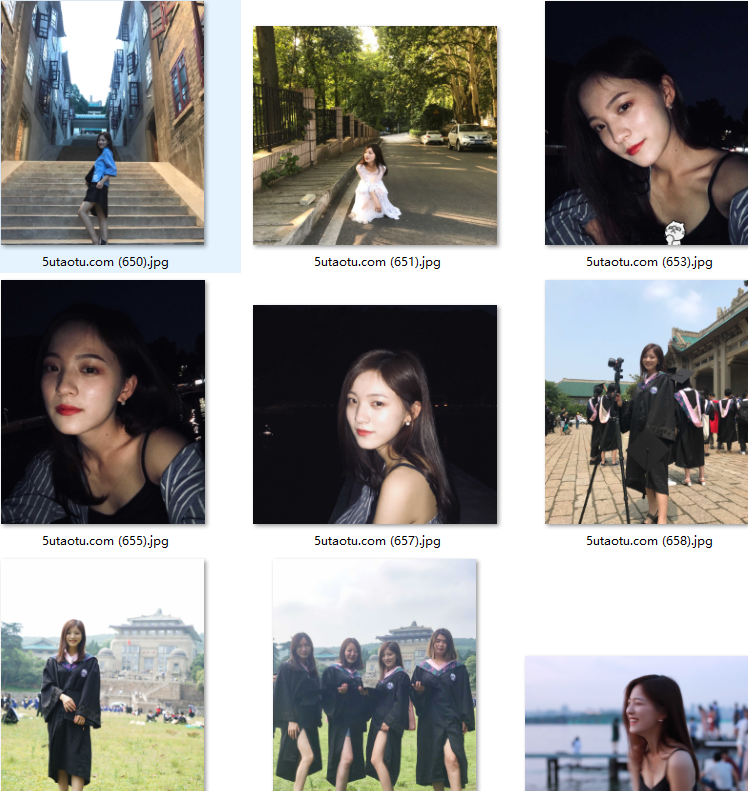
Task: Select the image 5utaotu.com (651).jpg
Action: (375, 135)
